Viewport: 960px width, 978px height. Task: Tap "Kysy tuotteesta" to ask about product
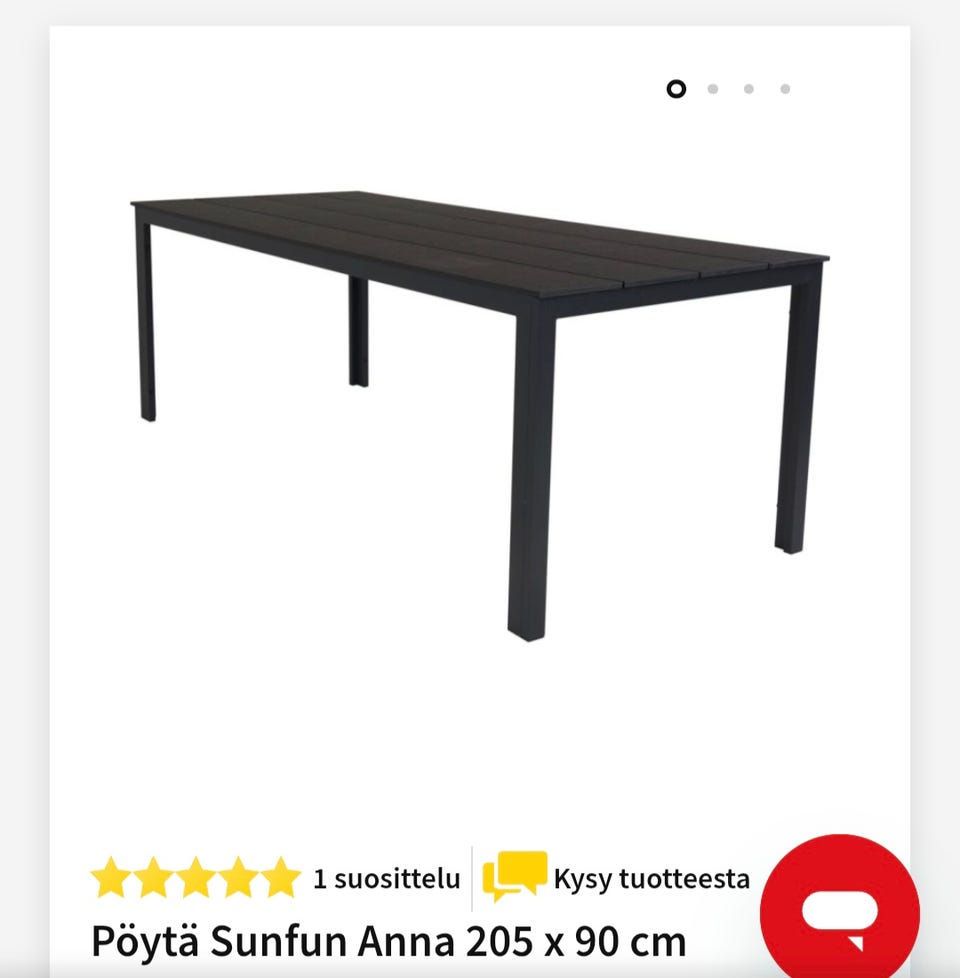pyautogui.click(x=617, y=879)
